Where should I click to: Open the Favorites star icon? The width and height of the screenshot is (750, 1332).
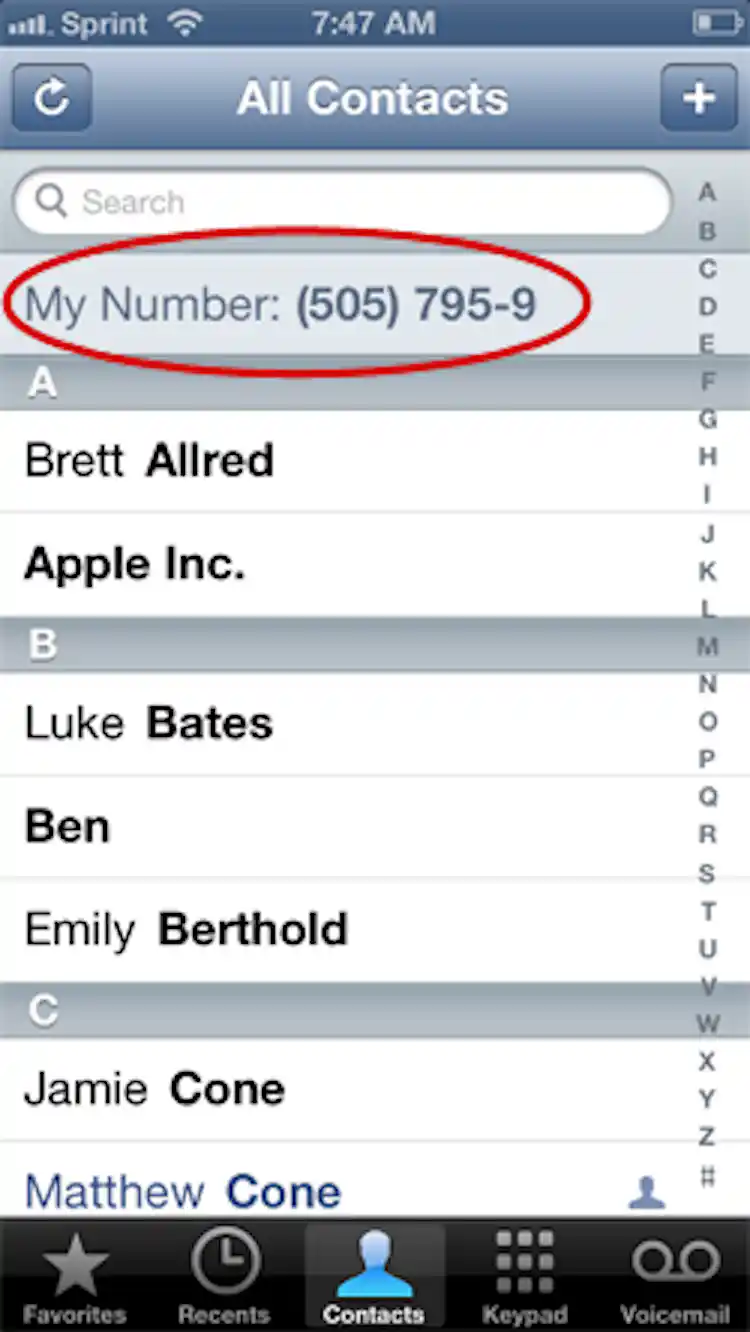click(75, 1270)
